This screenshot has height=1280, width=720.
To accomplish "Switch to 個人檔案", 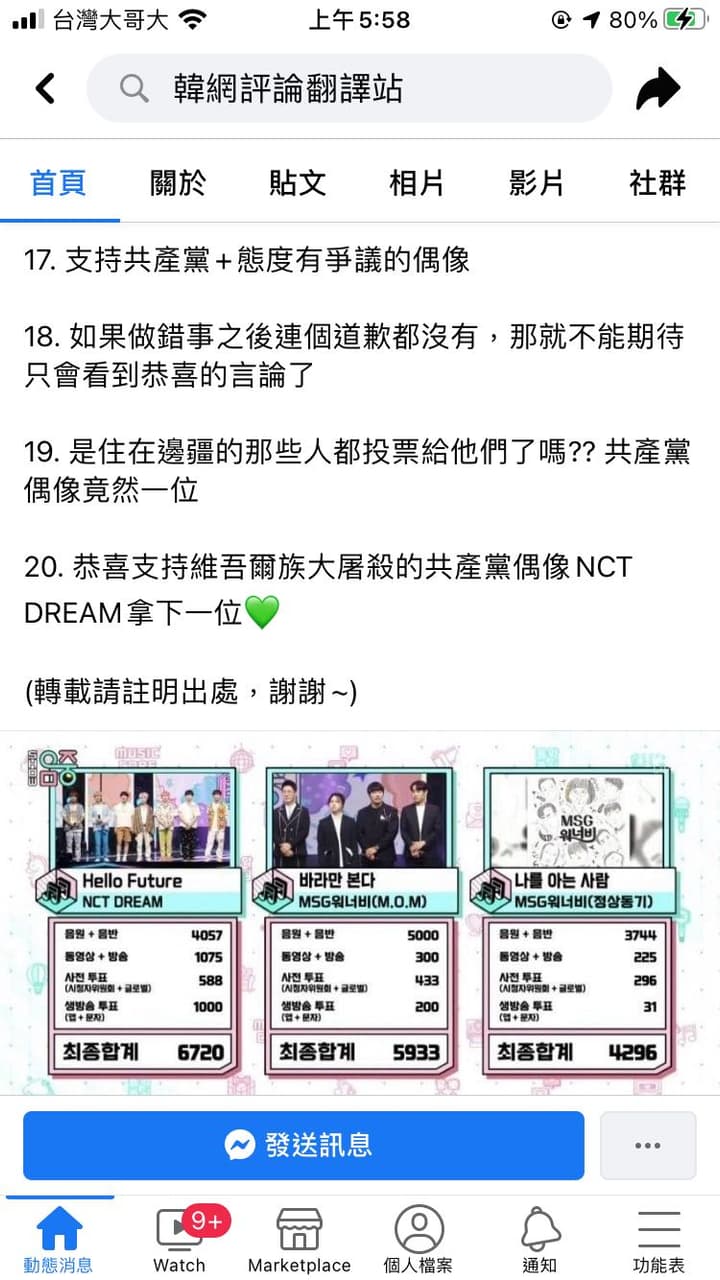I will coord(419,1240).
